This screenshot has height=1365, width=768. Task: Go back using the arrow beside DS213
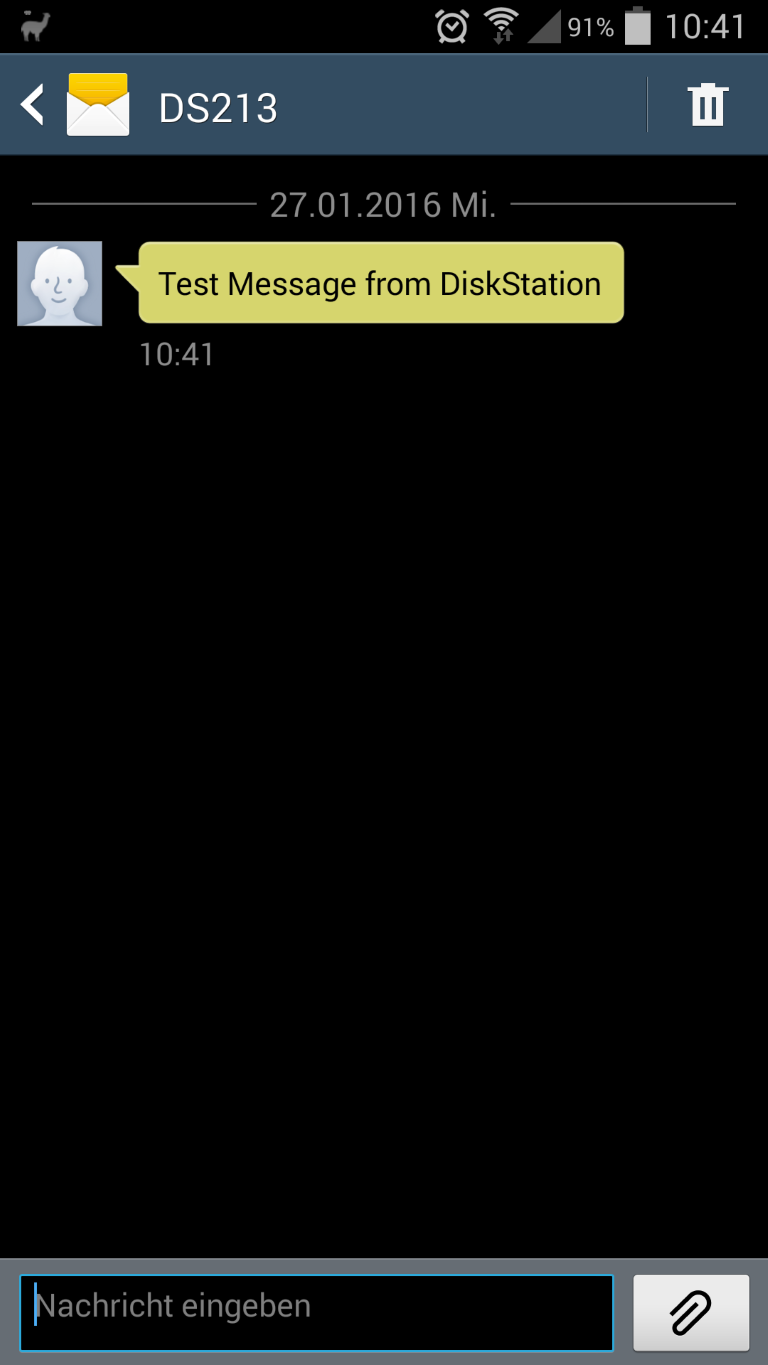click(x=34, y=104)
